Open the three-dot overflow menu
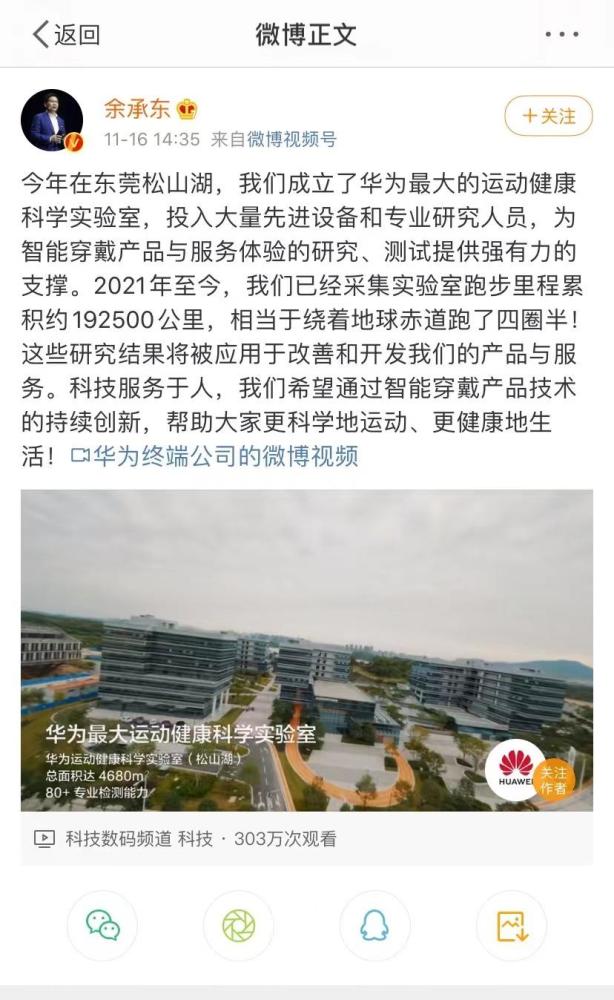The height and width of the screenshot is (1000, 614). click(x=562, y=34)
